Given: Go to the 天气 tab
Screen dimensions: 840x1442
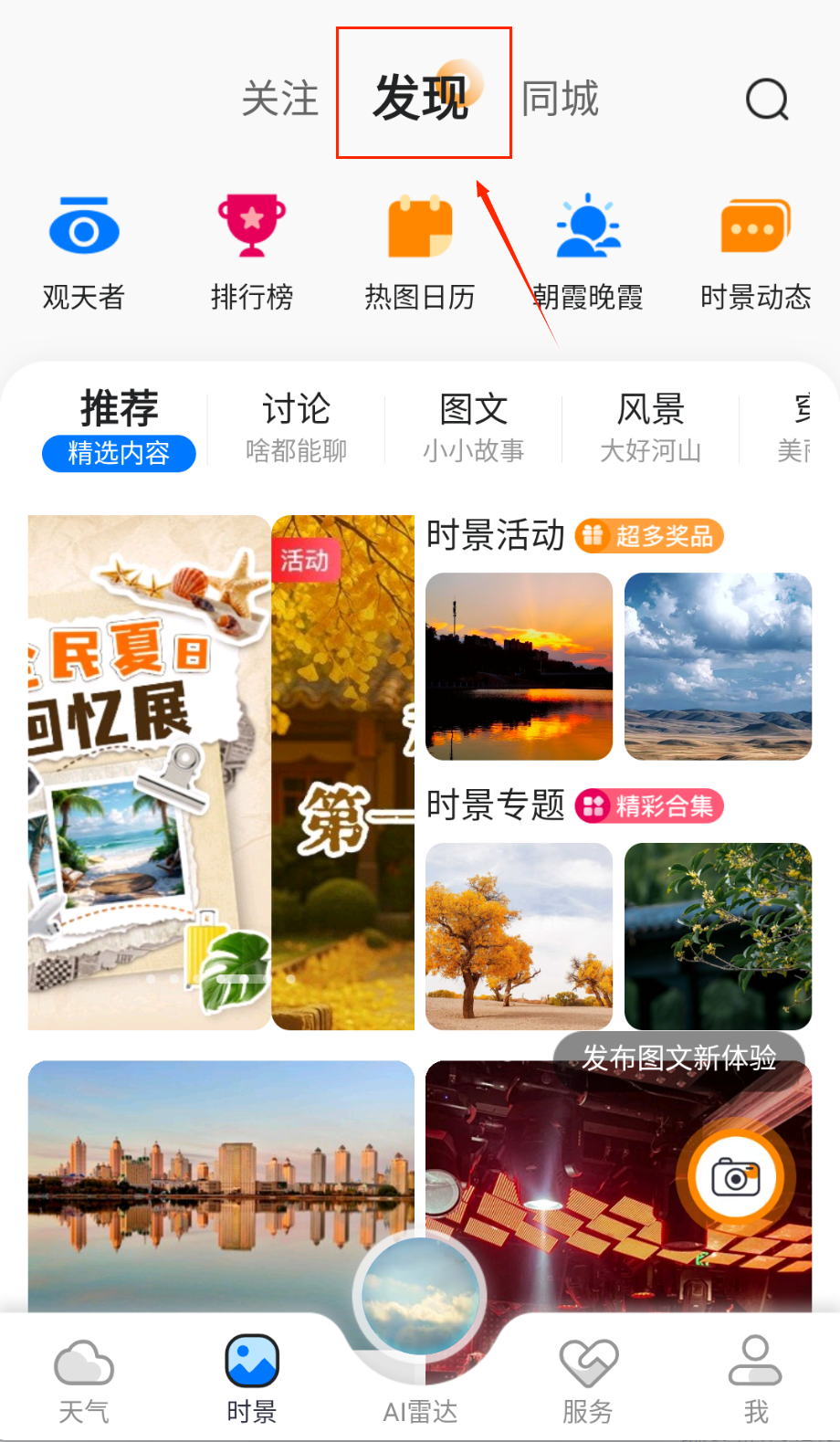Looking at the screenshot, I should (84, 1380).
